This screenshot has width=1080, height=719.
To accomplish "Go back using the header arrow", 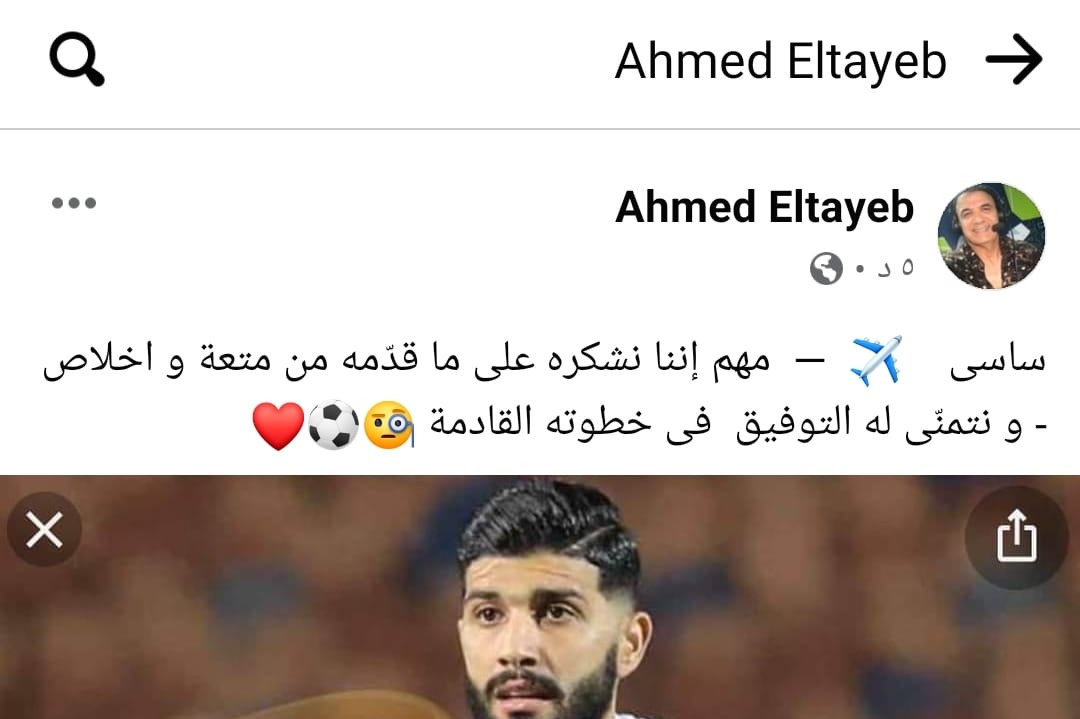I will [x=1013, y=61].
